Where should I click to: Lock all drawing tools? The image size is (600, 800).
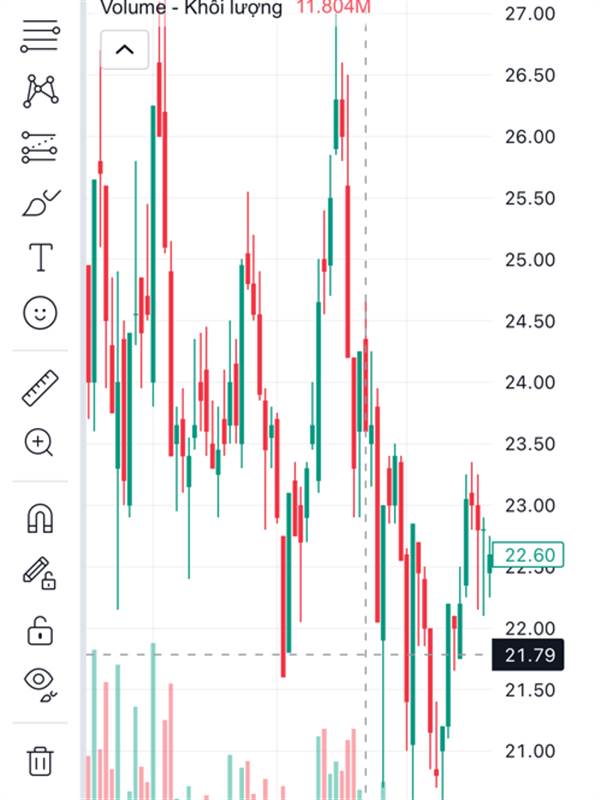40,631
